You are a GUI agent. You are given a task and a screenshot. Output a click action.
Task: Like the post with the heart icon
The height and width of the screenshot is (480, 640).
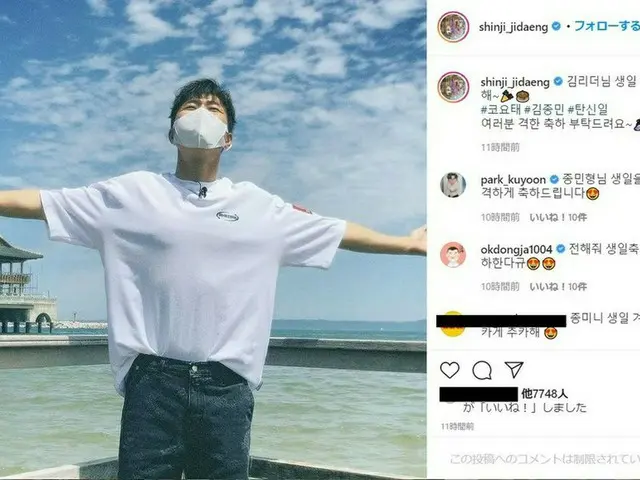point(450,369)
